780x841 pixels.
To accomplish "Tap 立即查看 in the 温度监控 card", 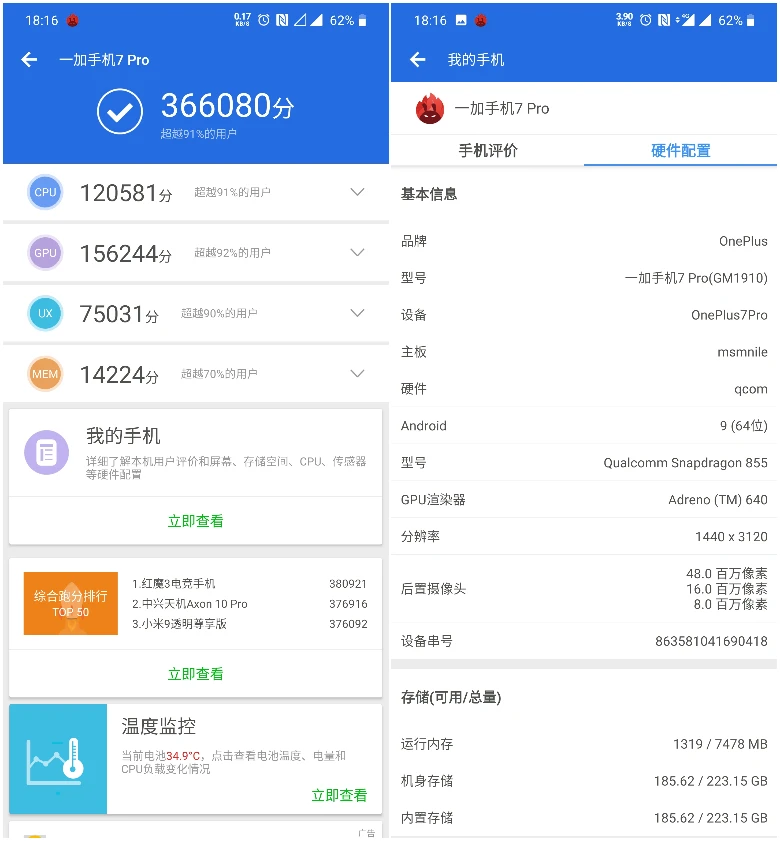I will click(339, 795).
